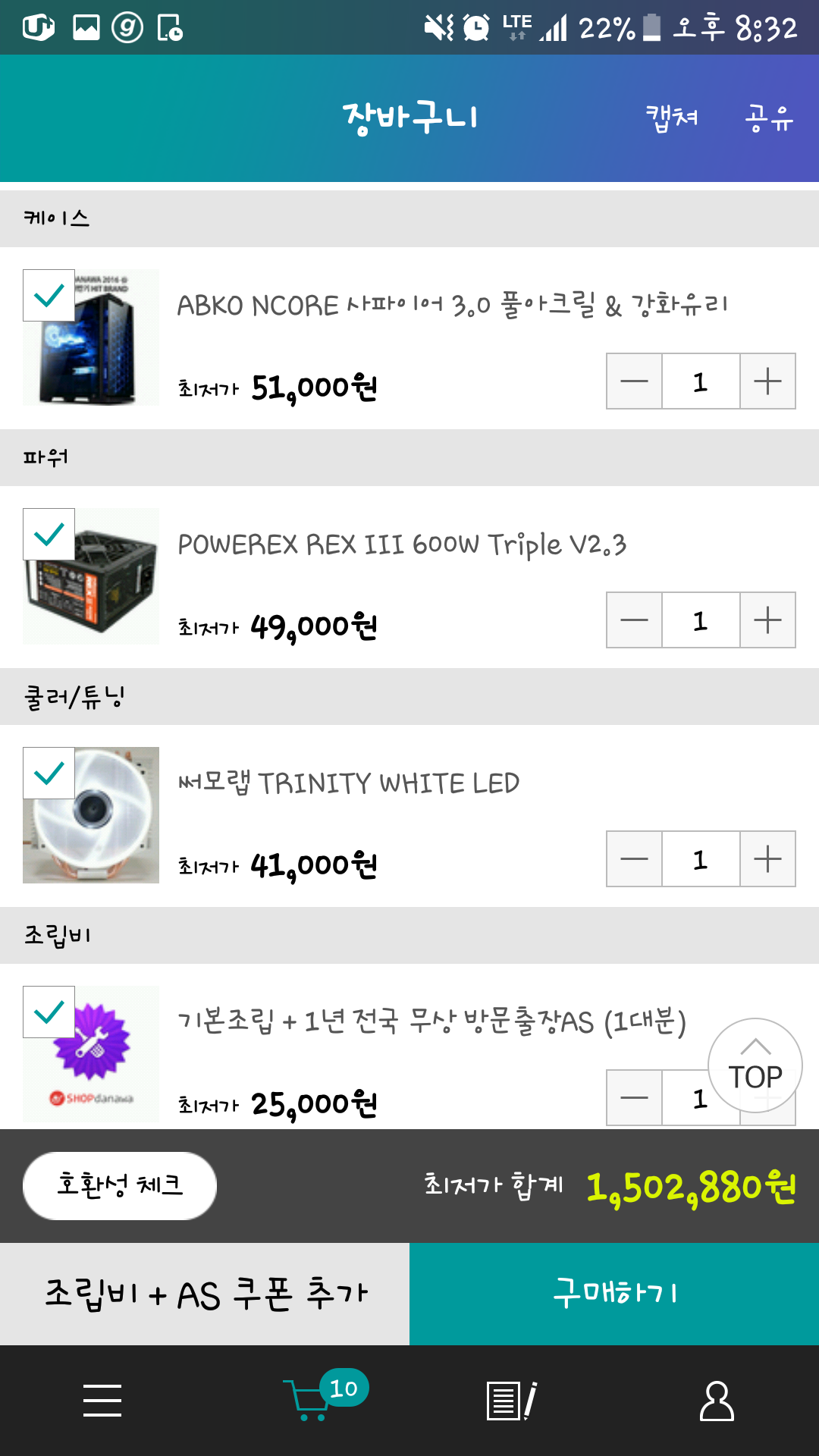Tap the 캡쳐 capture button
The width and height of the screenshot is (819, 1456).
[x=672, y=118]
